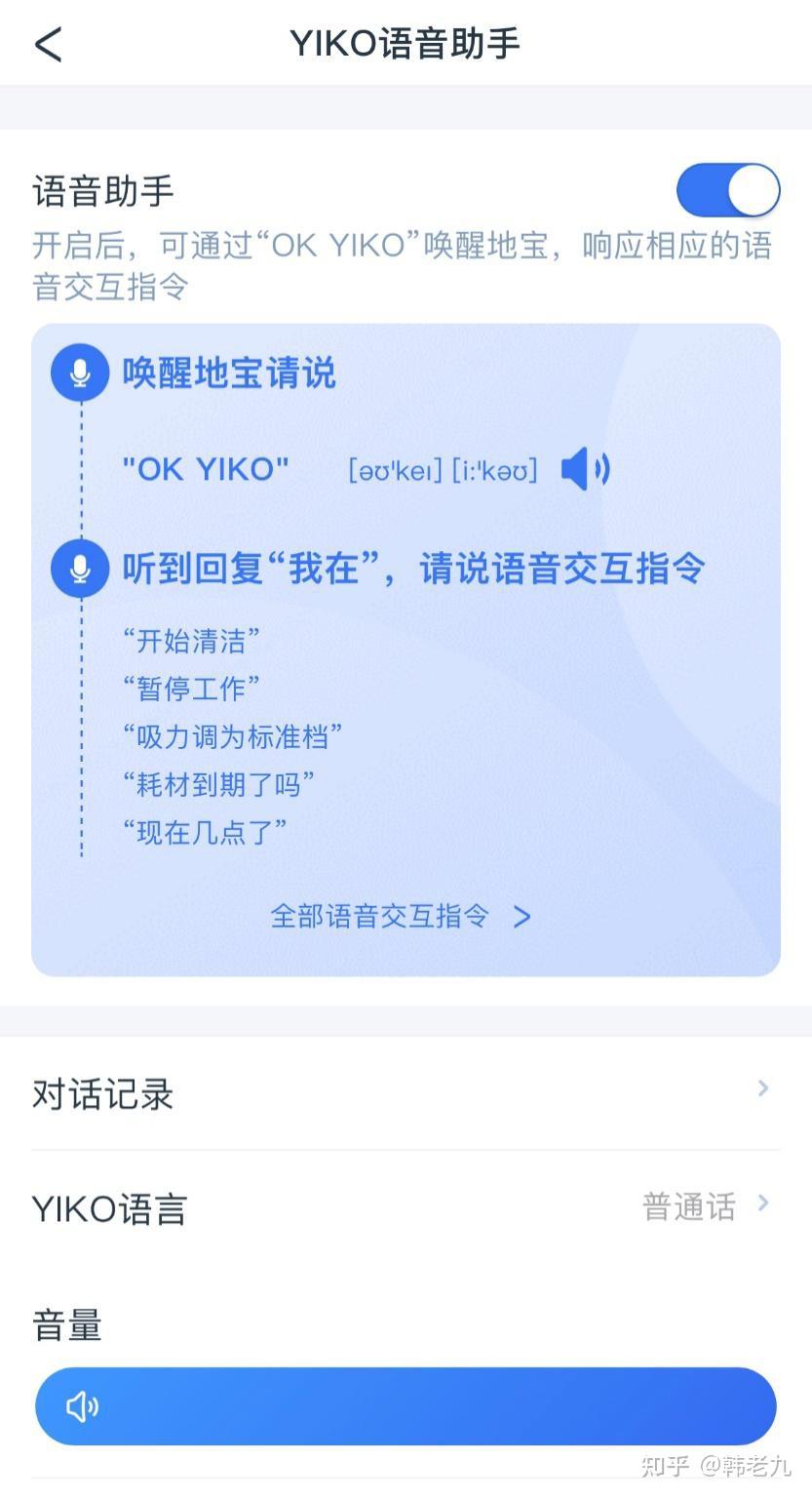Tap the microphone icon beside 唤醒地宝请说
812x1499 pixels.
[79, 373]
